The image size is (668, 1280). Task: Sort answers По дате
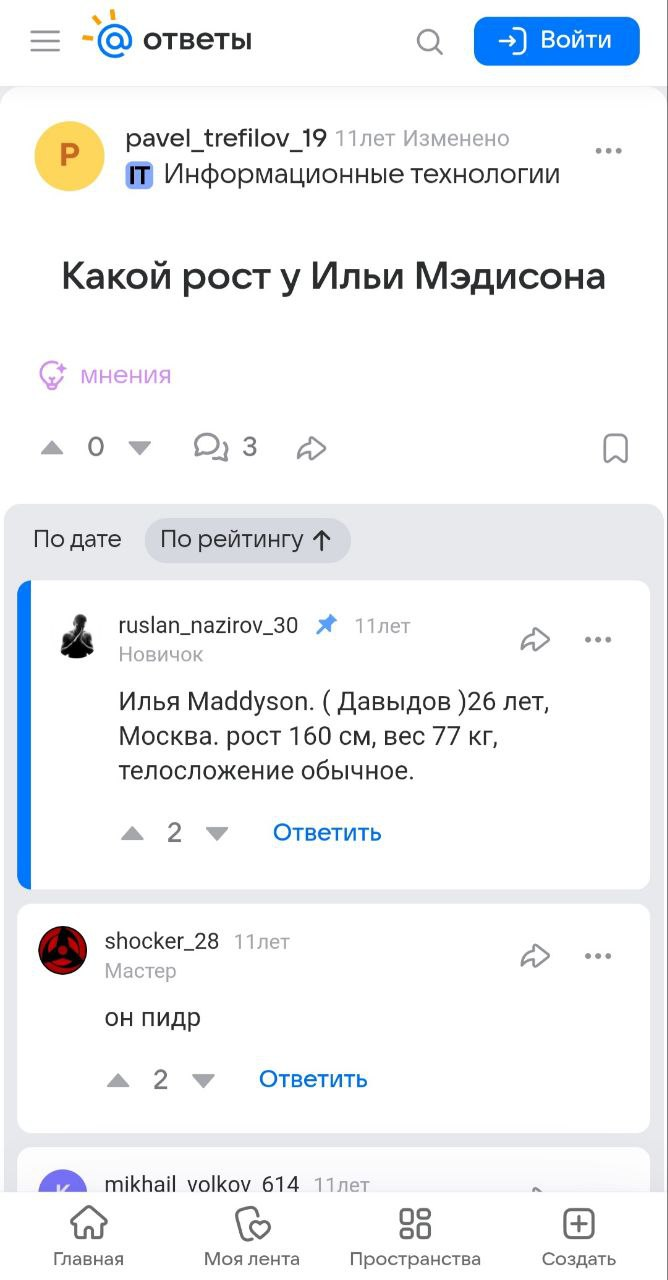[x=77, y=540]
